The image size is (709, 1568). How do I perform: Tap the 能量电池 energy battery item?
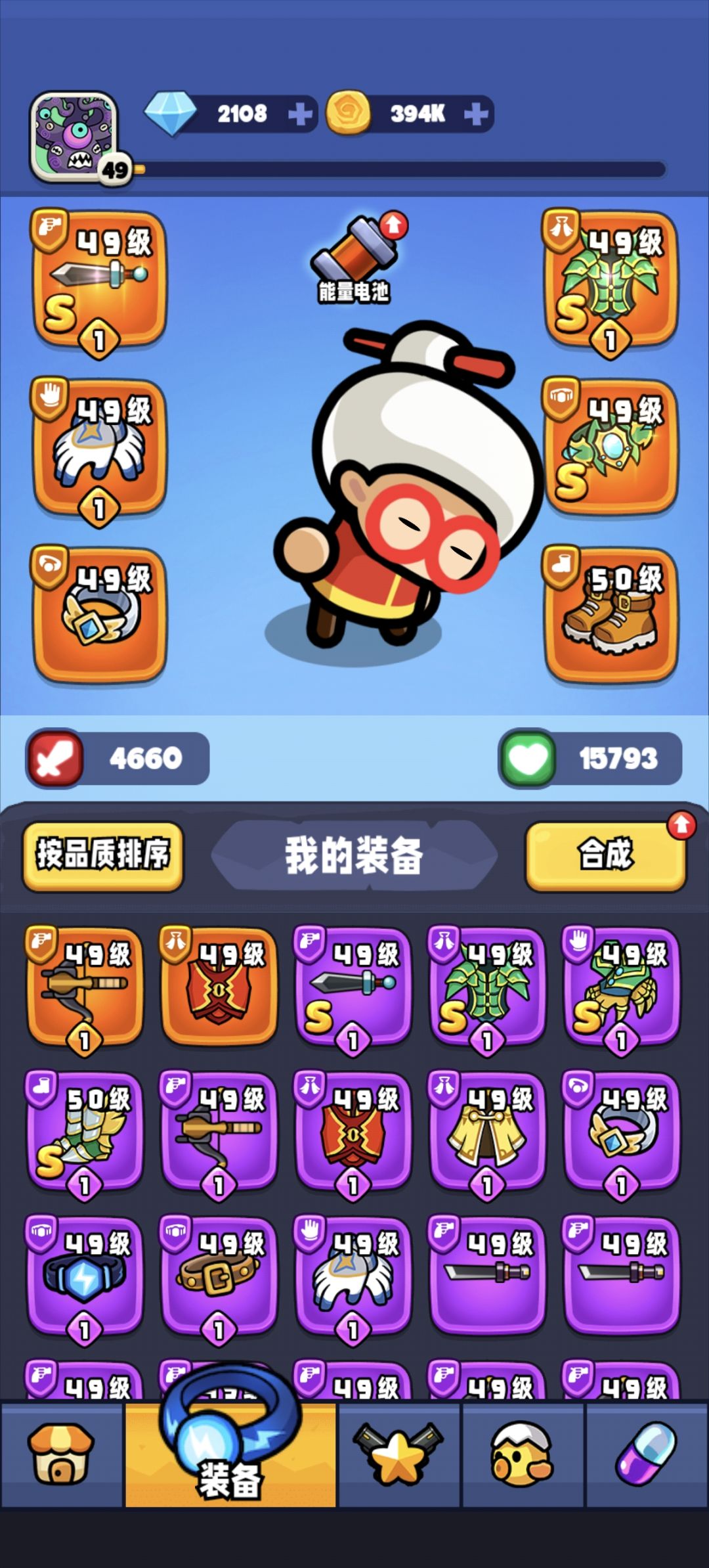[x=354, y=259]
